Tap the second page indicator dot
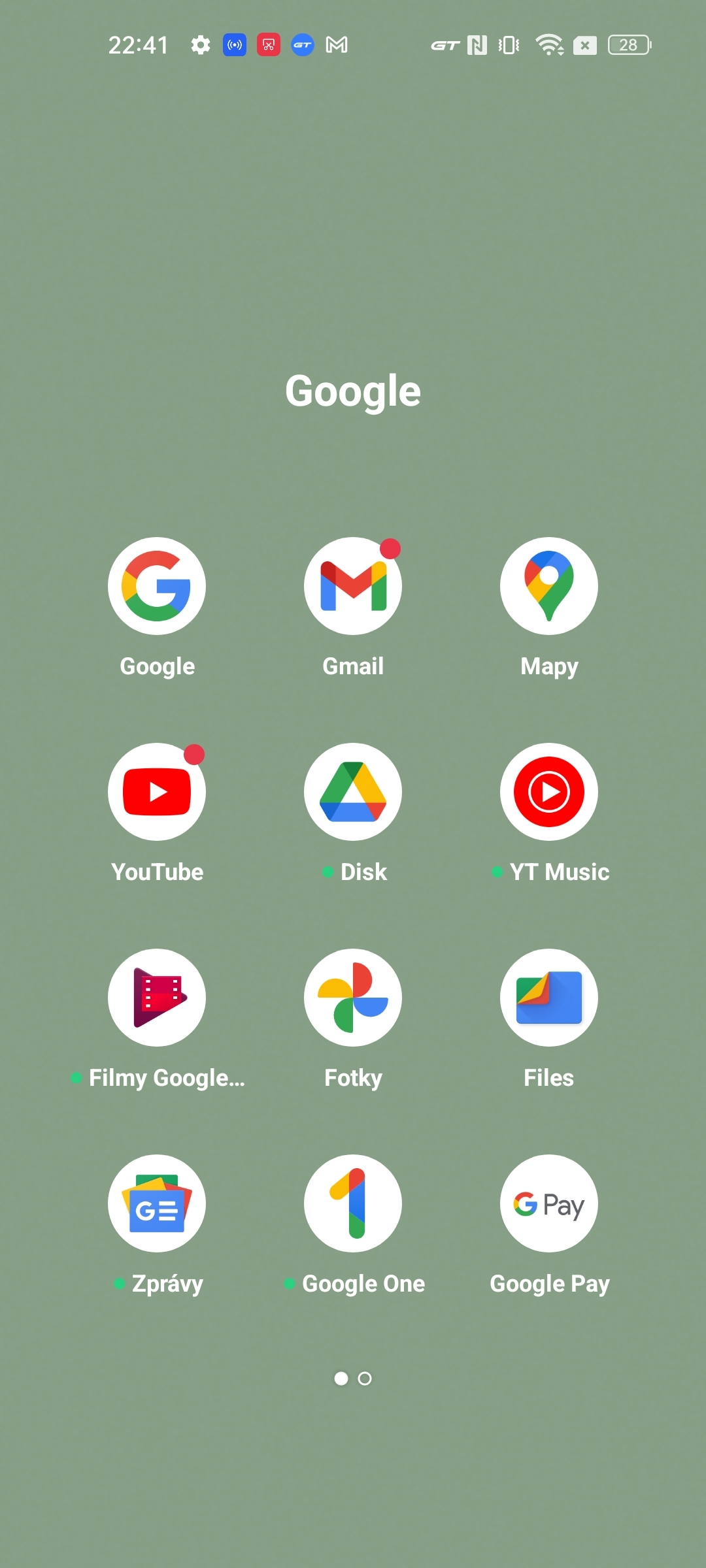706x1568 pixels. point(365,1379)
